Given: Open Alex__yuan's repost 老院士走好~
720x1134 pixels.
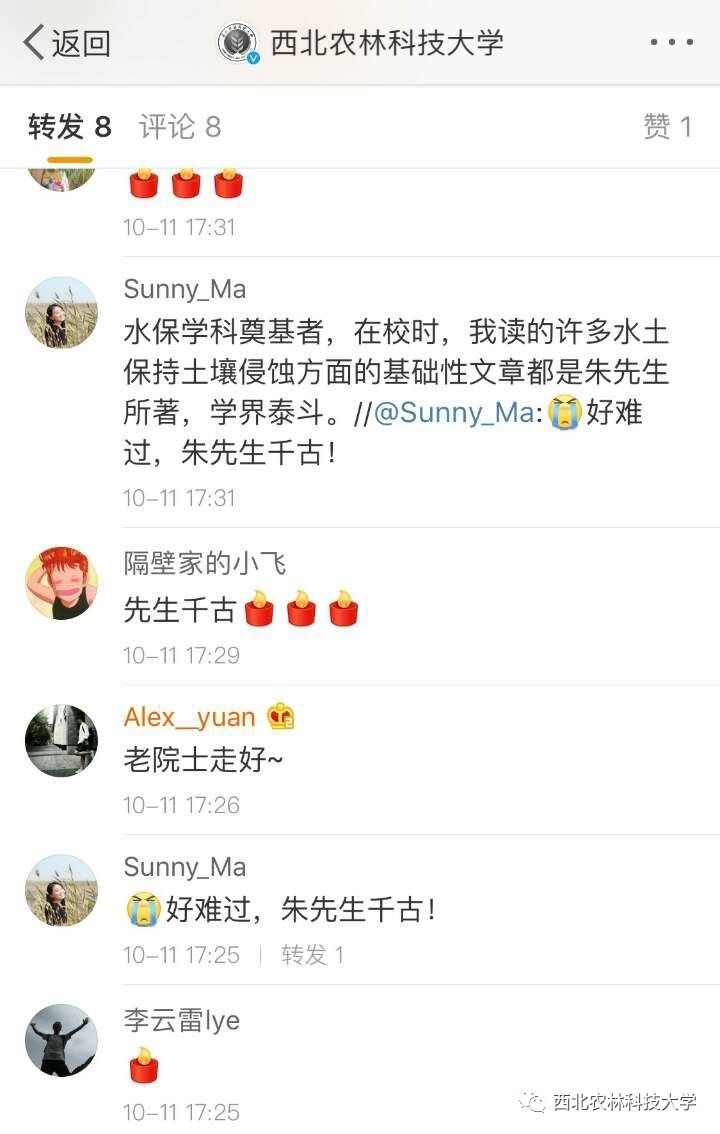Looking at the screenshot, I should [x=203, y=760].
